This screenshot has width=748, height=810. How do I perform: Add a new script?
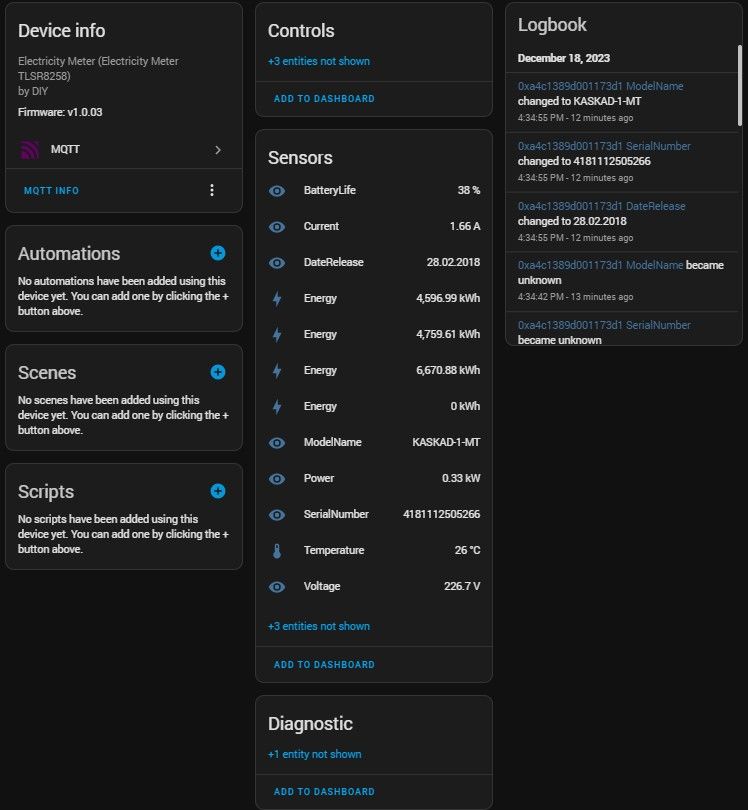[218, 491]
